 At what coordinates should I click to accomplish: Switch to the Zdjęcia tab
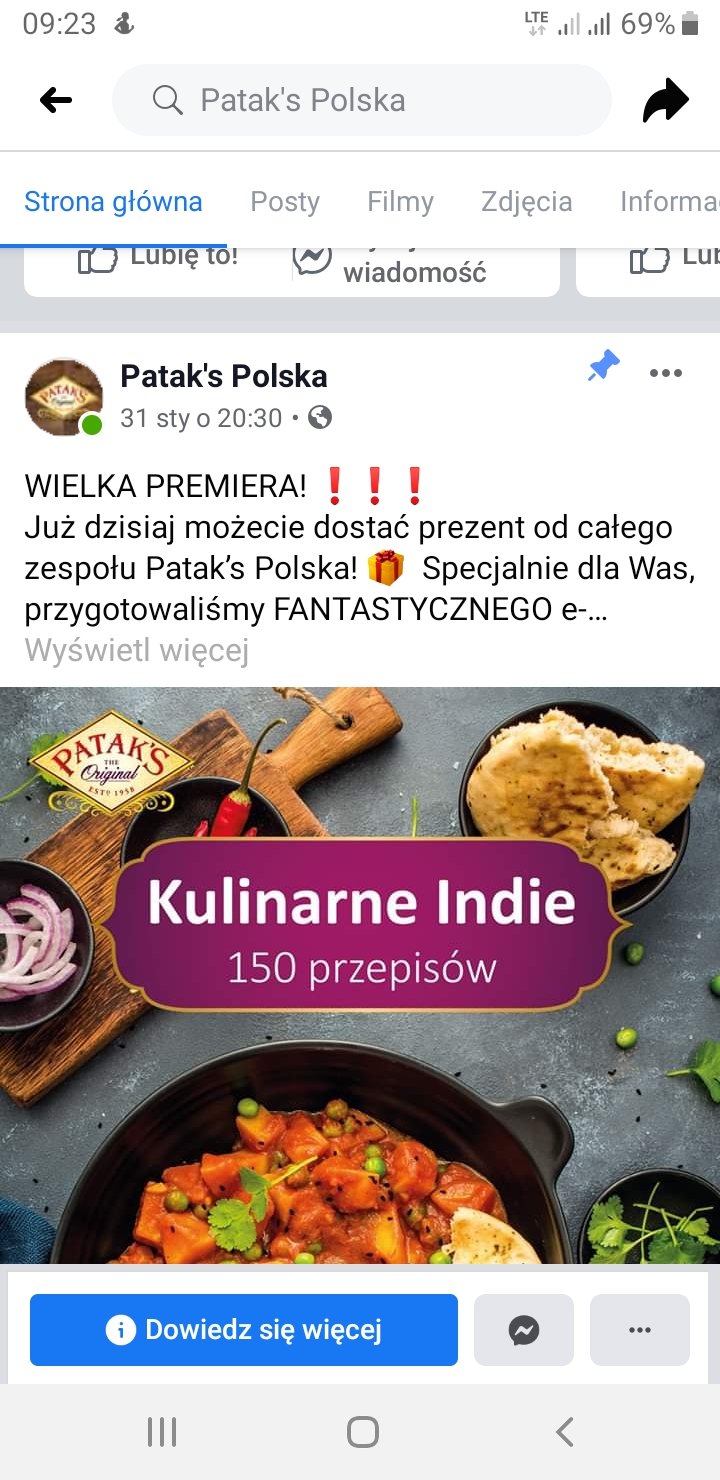click(x=525, y=202)
